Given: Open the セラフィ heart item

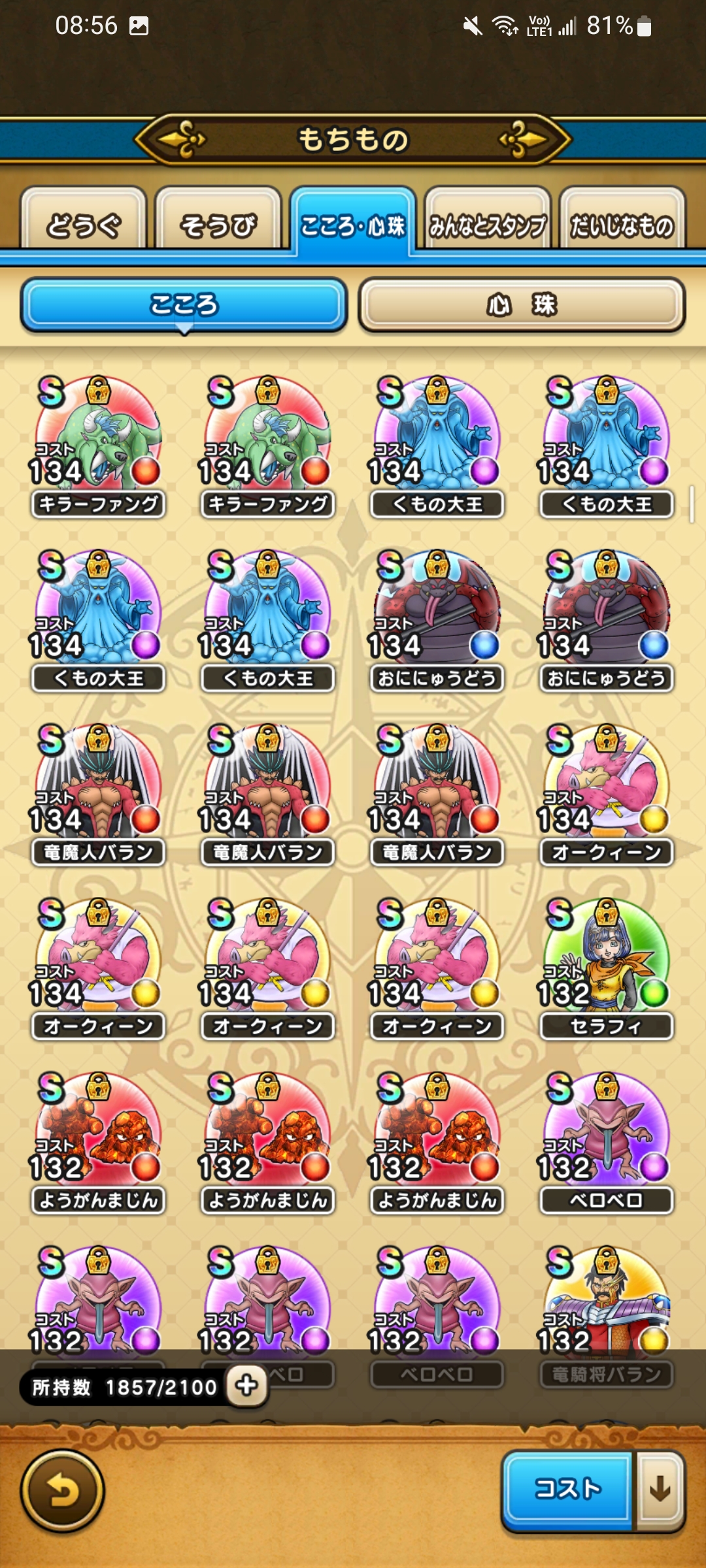Looking at the screenshot, I should click(606, 967).
